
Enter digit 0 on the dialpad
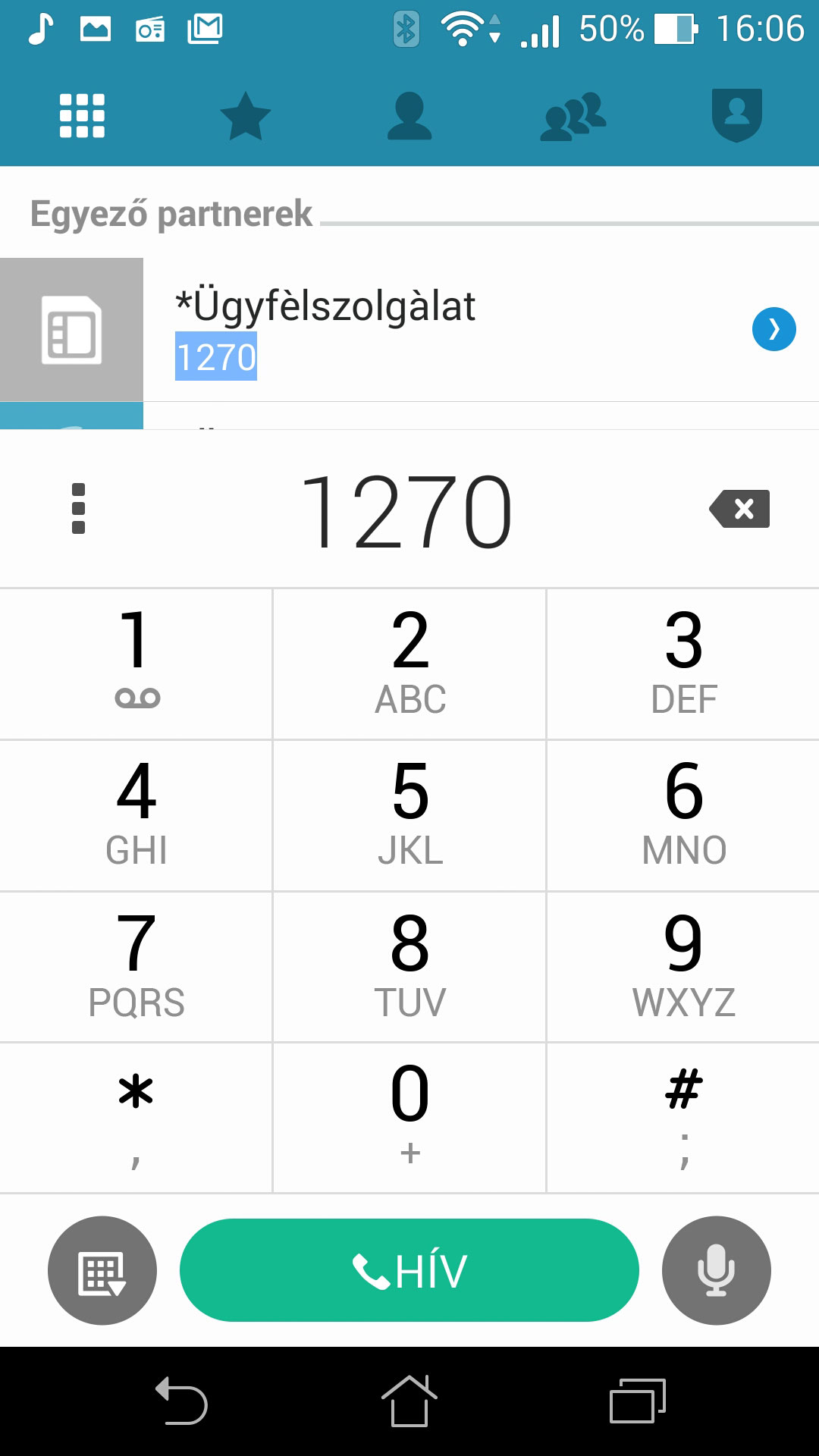coord(409,1118)
